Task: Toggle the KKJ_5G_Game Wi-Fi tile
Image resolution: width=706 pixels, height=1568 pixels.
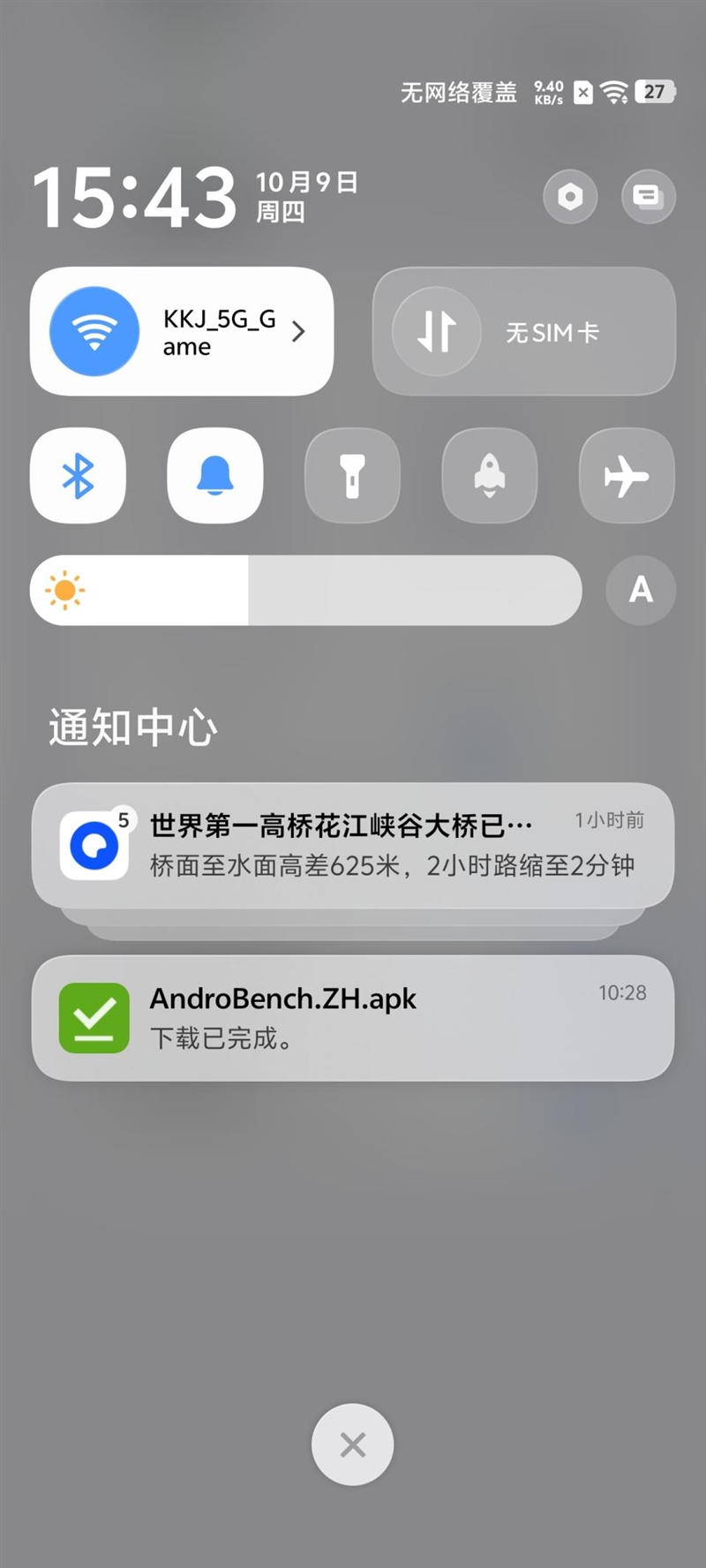Action: pyautogui.click(x=94, y=331)
